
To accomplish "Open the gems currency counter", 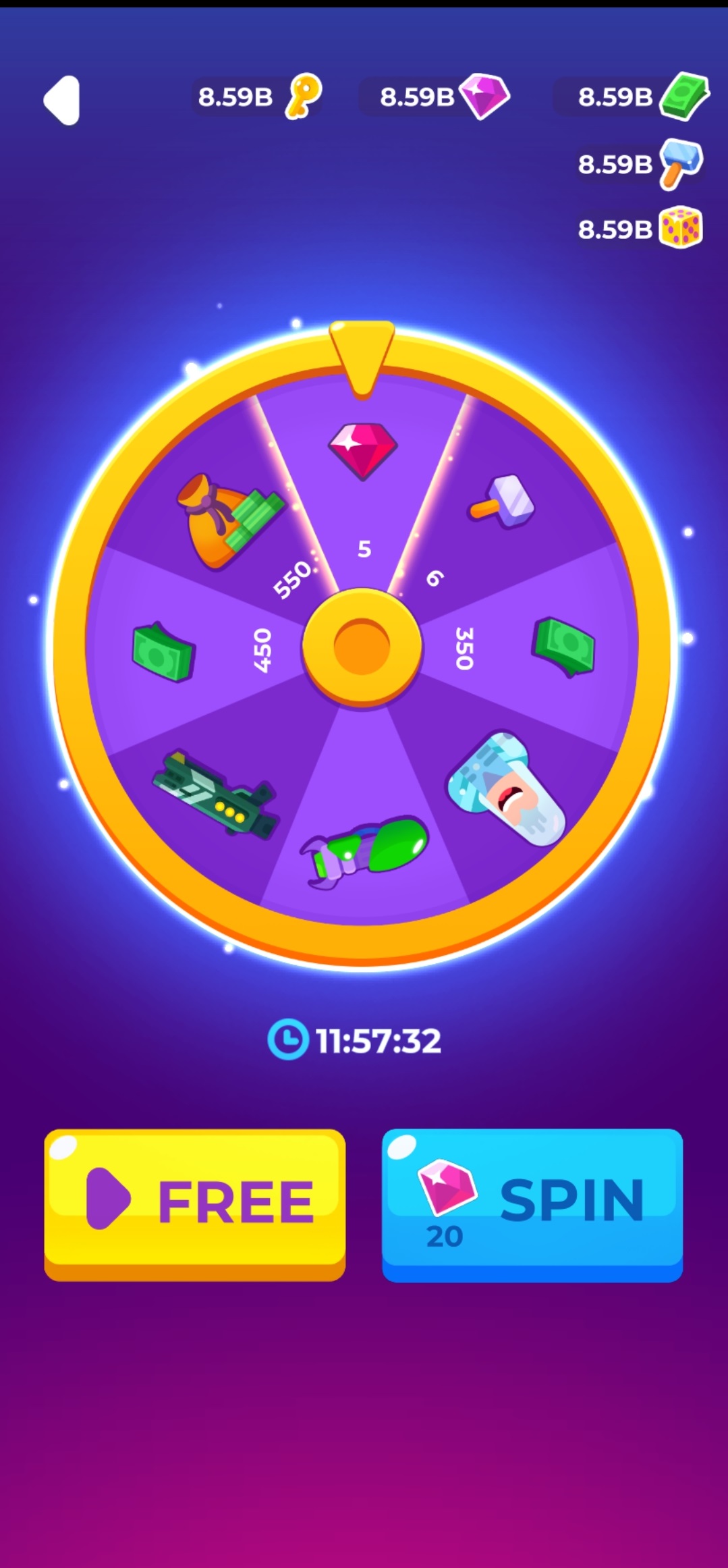I will pos(435,97).
